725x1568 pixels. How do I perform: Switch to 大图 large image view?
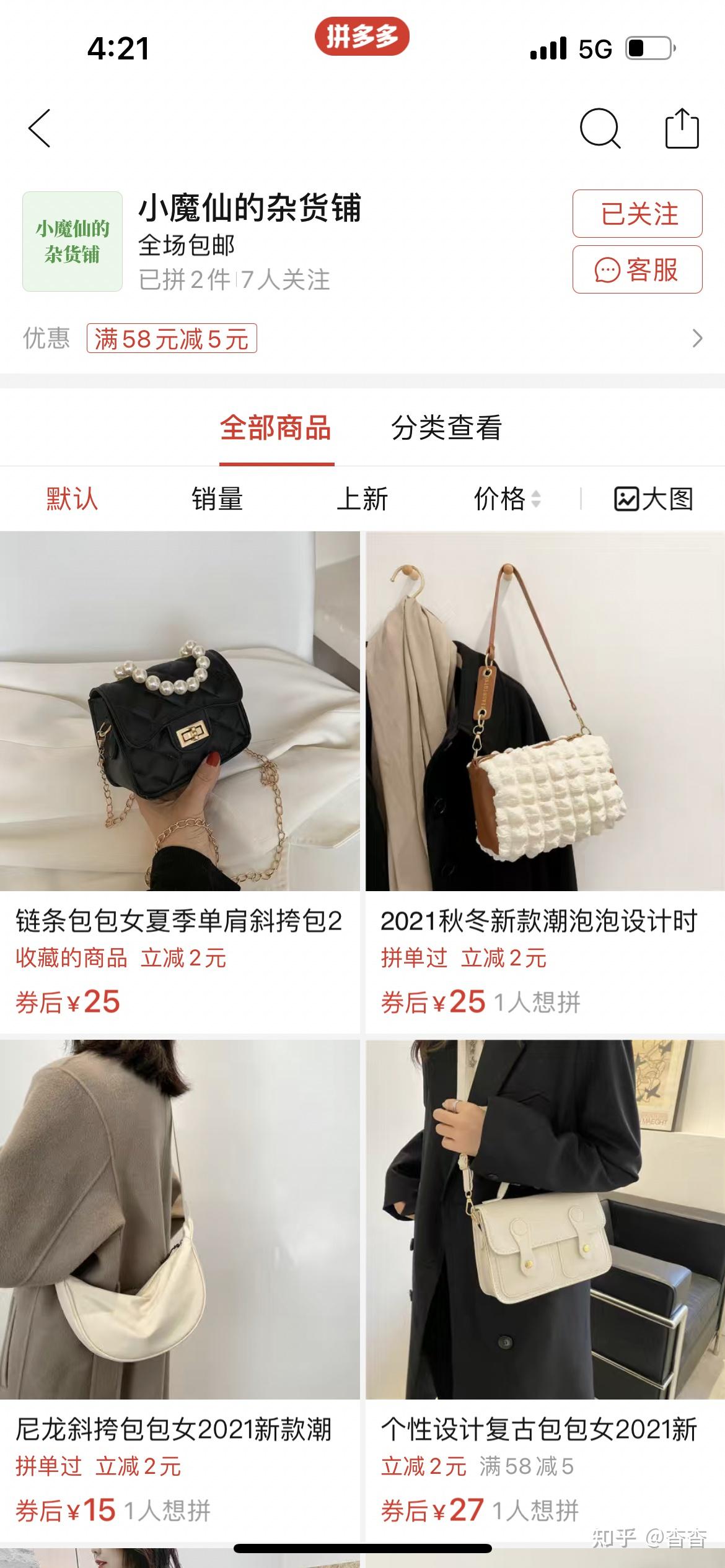coord(653,499)
